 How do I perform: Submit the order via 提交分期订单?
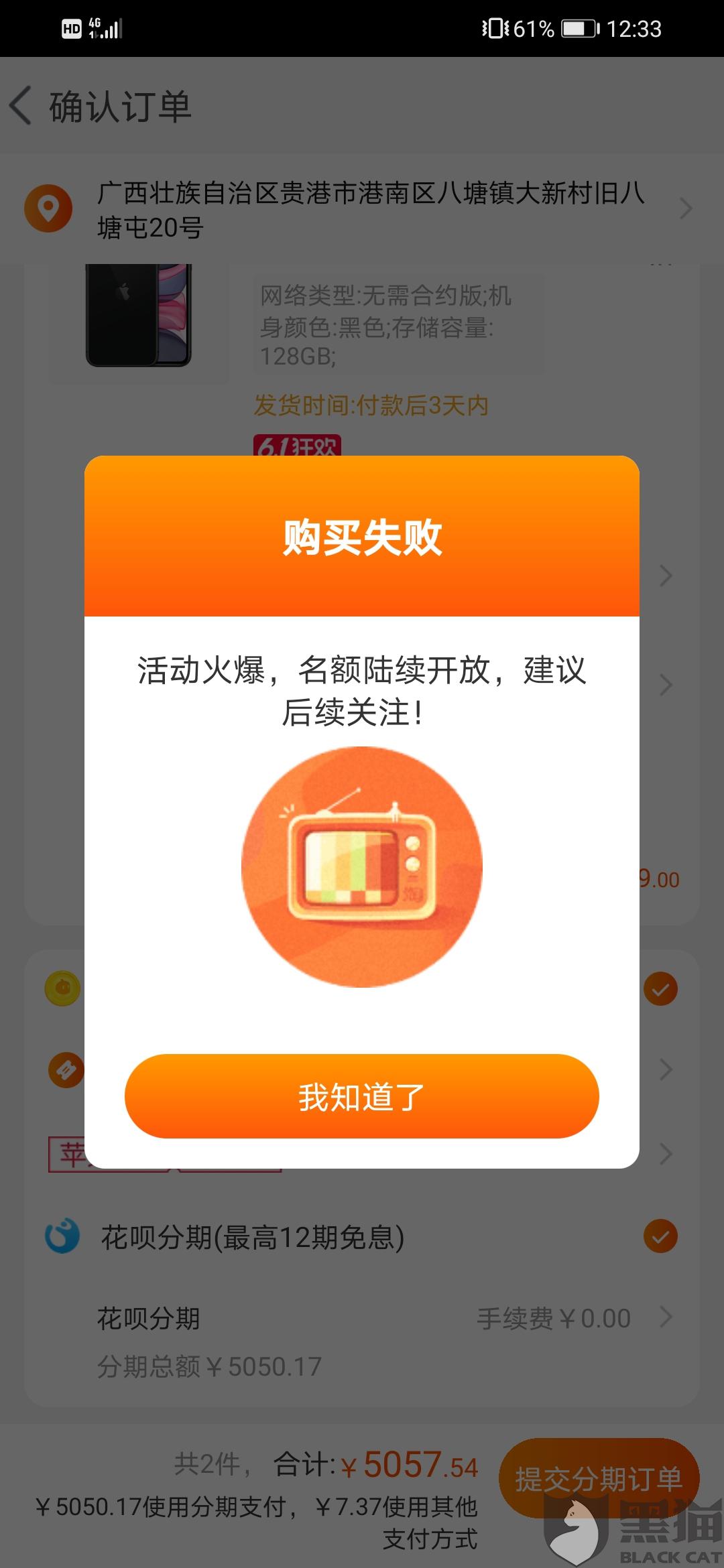pyautogui.click(x=599, y=1478)
